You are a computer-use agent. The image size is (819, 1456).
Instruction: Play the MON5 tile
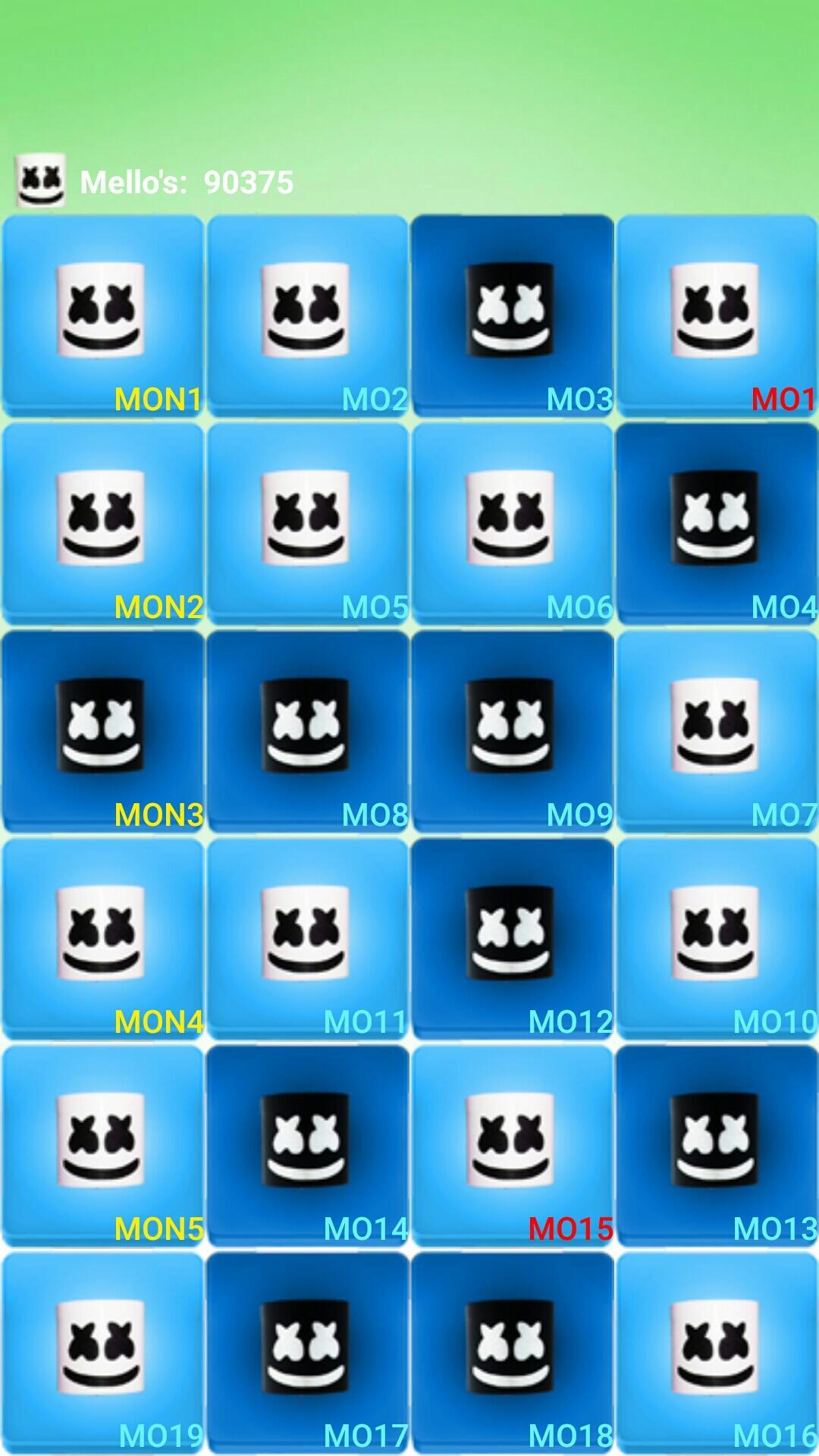point(102,1145)
